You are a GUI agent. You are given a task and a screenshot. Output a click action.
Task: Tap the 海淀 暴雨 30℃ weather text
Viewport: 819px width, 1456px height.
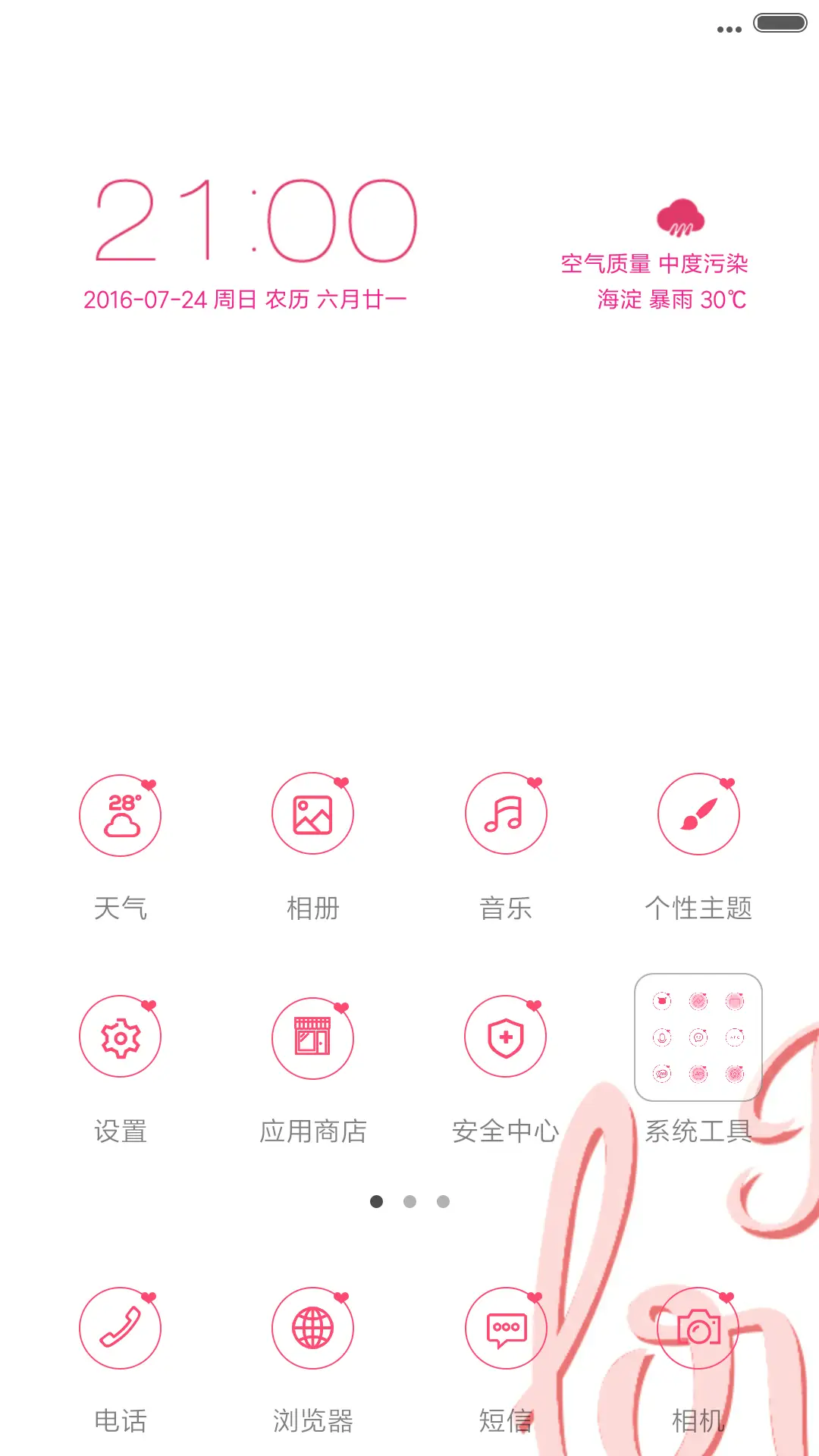670,300
